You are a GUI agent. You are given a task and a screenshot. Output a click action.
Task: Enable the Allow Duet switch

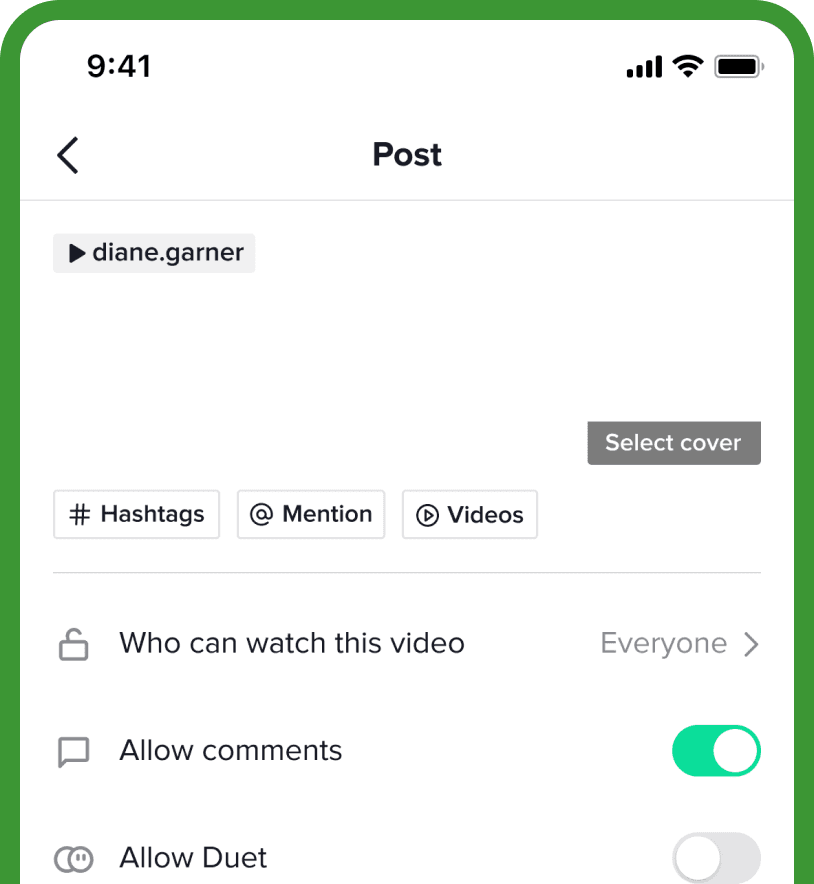716,858
